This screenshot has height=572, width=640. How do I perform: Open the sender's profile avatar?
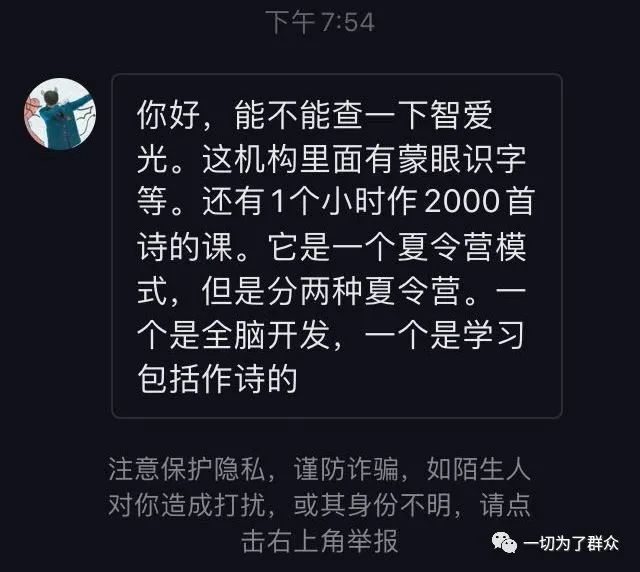point(60,114)
